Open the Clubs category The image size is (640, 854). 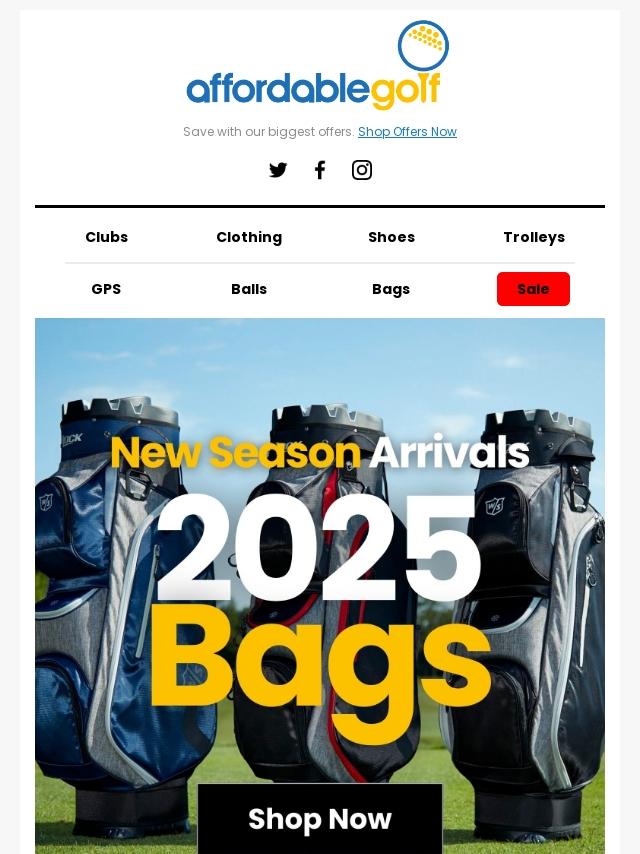click(x=106, y=237)
